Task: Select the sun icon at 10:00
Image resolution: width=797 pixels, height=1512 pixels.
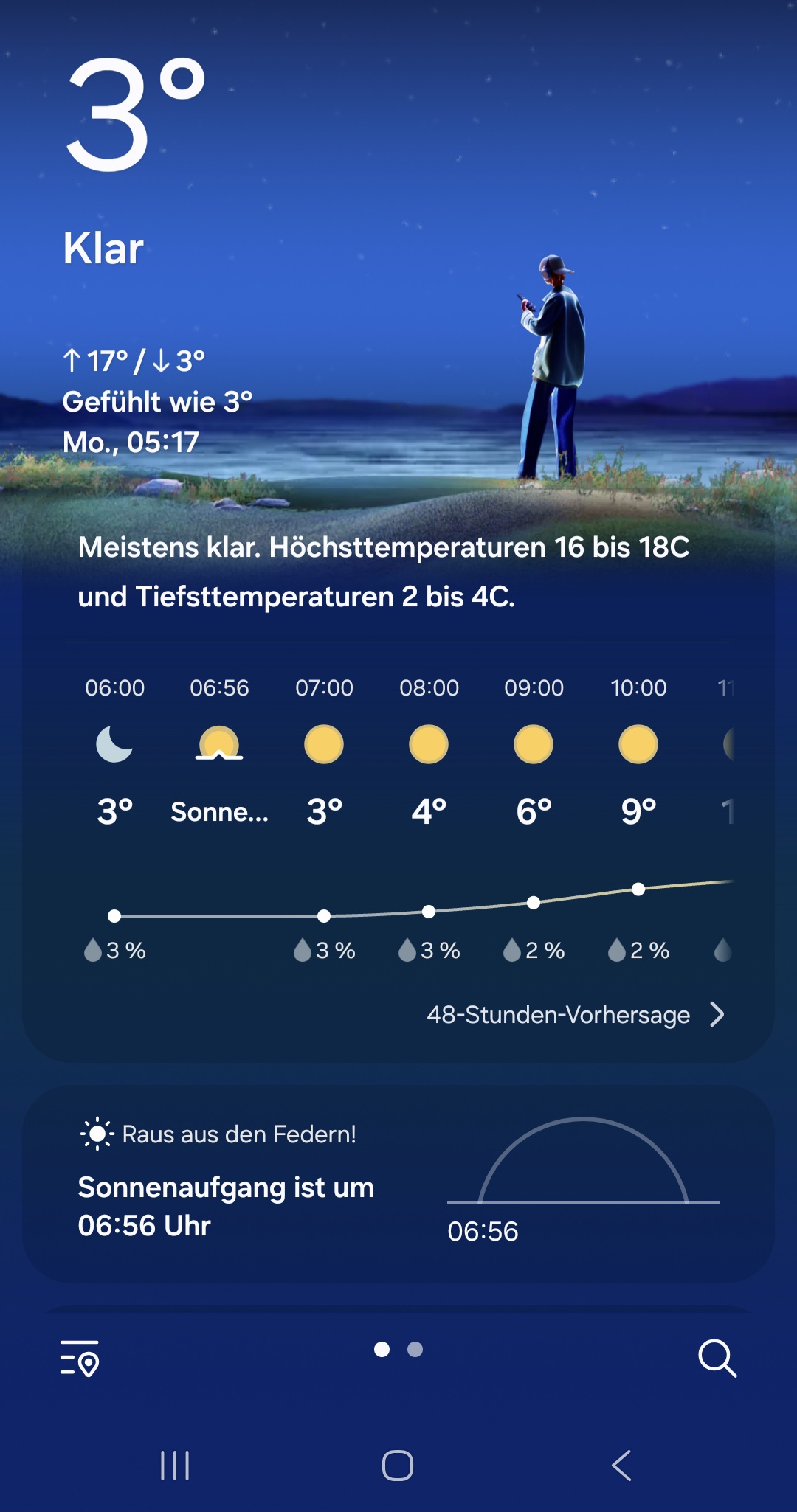Action: tap(637, 745)
